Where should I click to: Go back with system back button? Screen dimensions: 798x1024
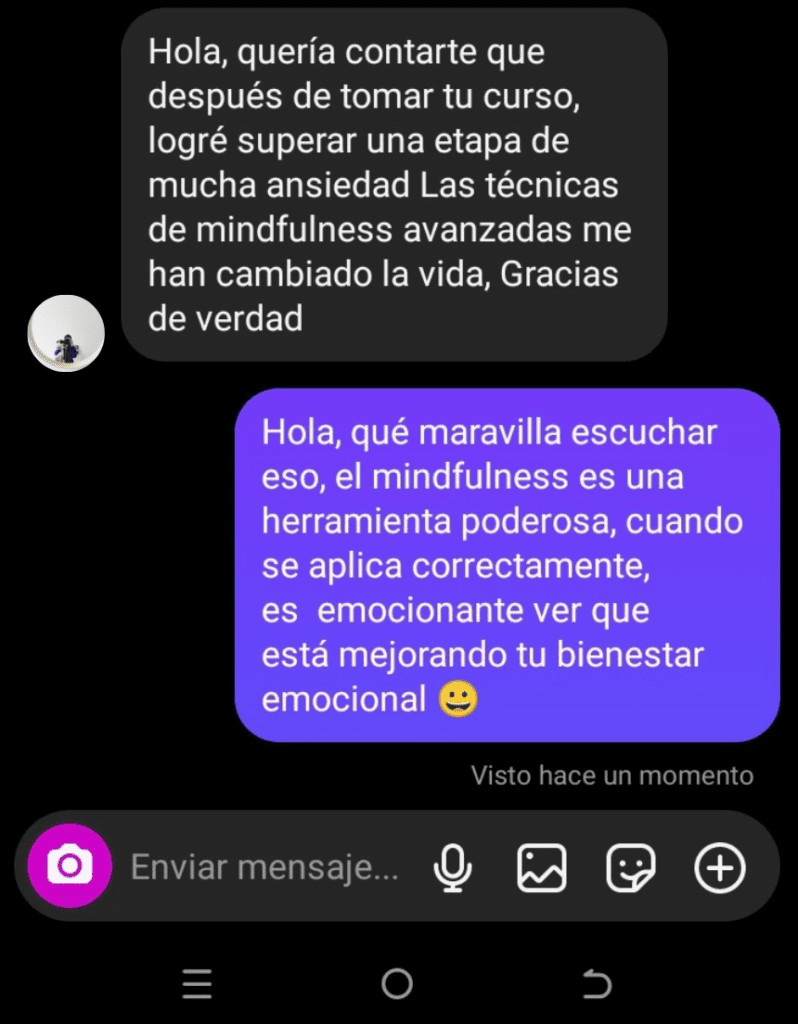[x=597, y=985]
